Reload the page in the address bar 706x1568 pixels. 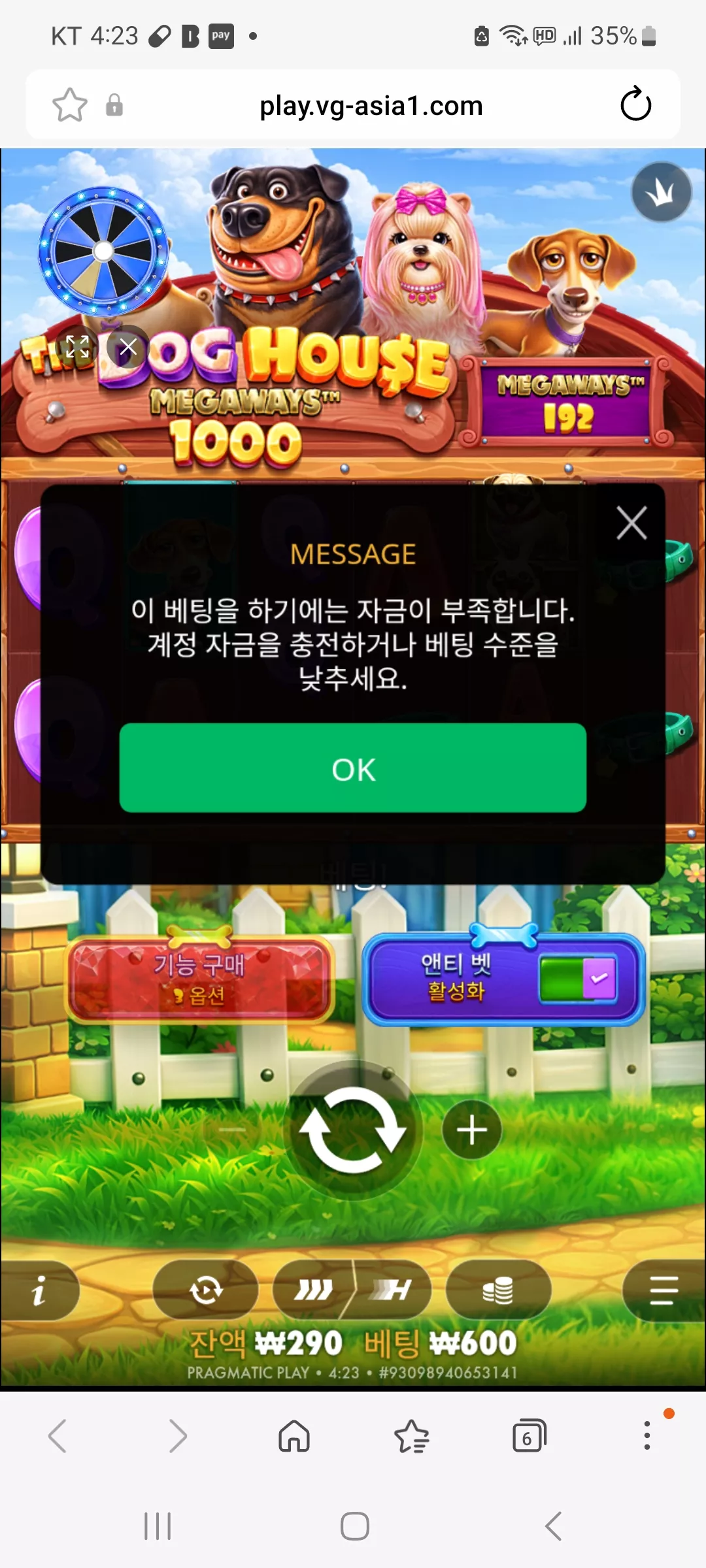click(x=635, y=105)
